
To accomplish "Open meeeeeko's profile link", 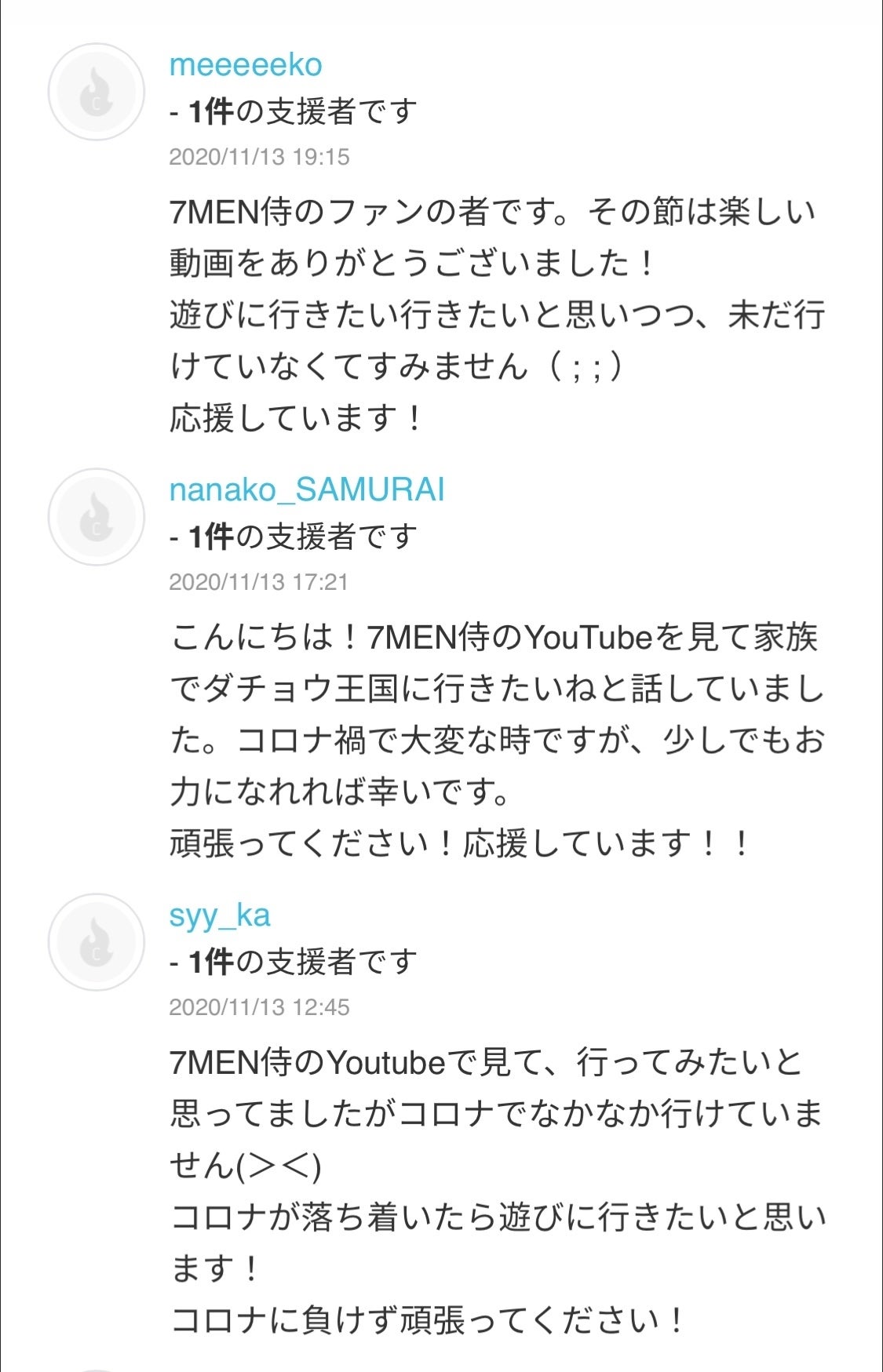I will click(x=246, y=64).
